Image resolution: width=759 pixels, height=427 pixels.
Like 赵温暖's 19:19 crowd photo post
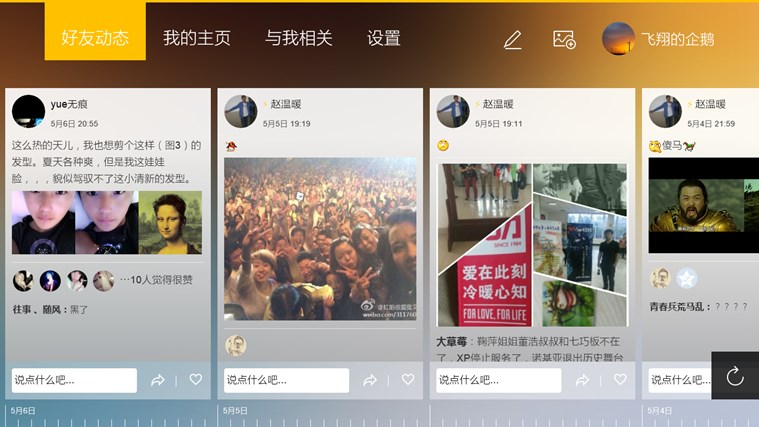pos(408,380)
